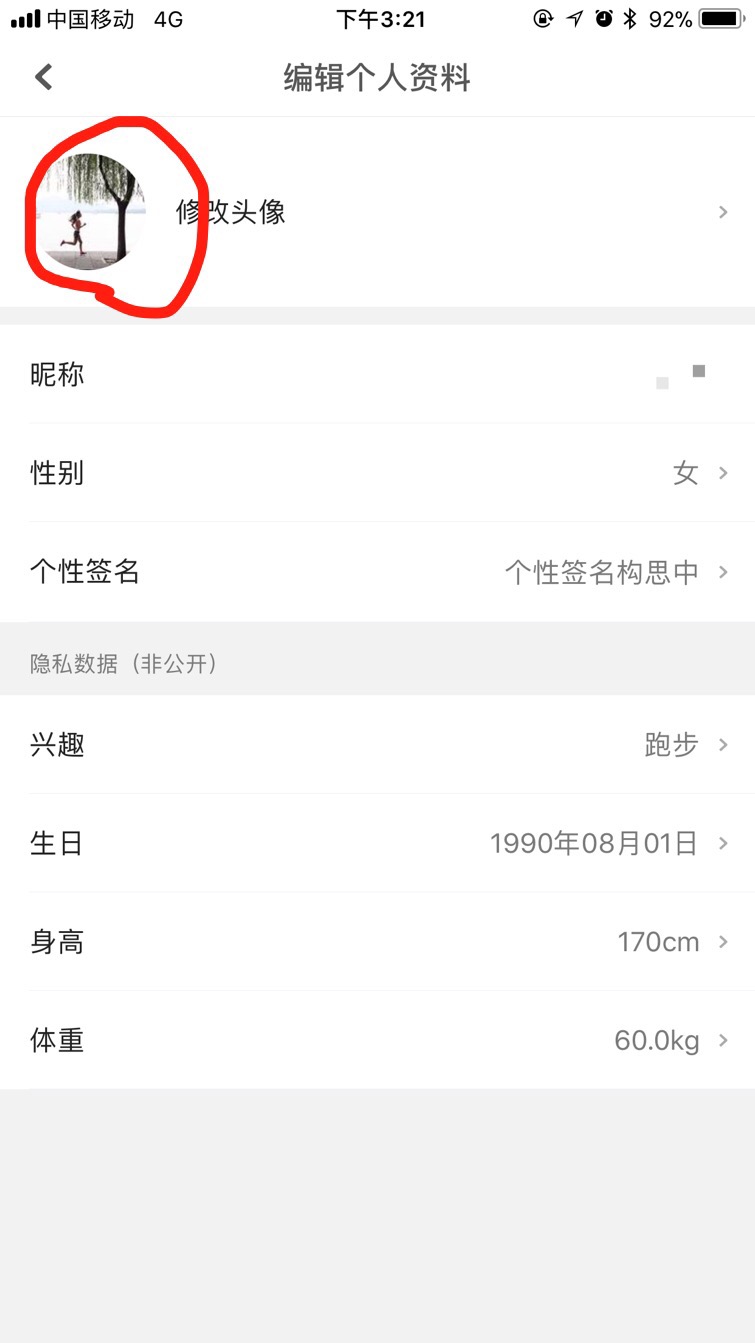Tap the orientation lock icon in status bar
The height and width of the screenshot is (1343, 755).
tap(542, 18)
